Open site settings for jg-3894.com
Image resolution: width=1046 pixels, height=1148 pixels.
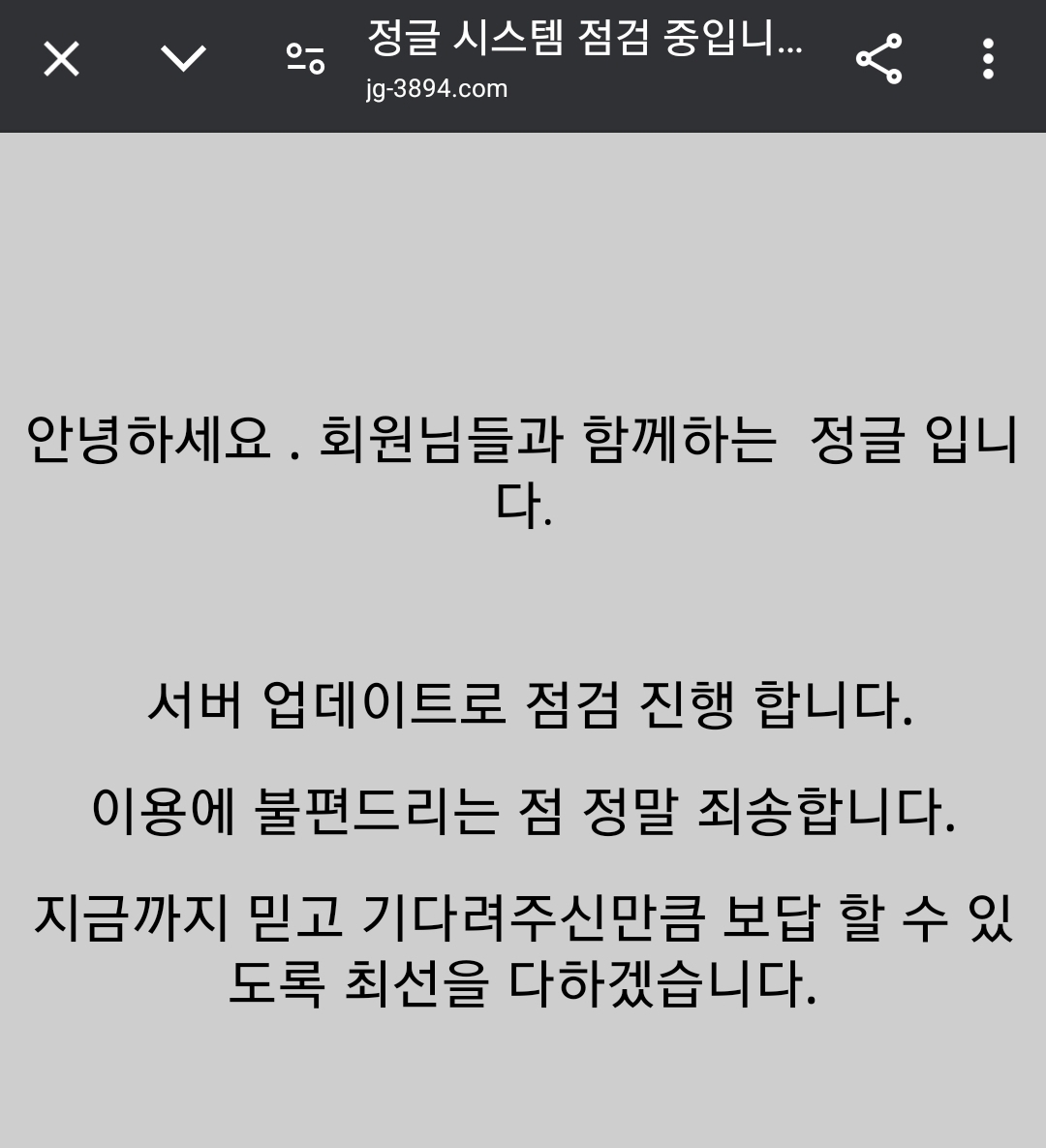(305, 60)
